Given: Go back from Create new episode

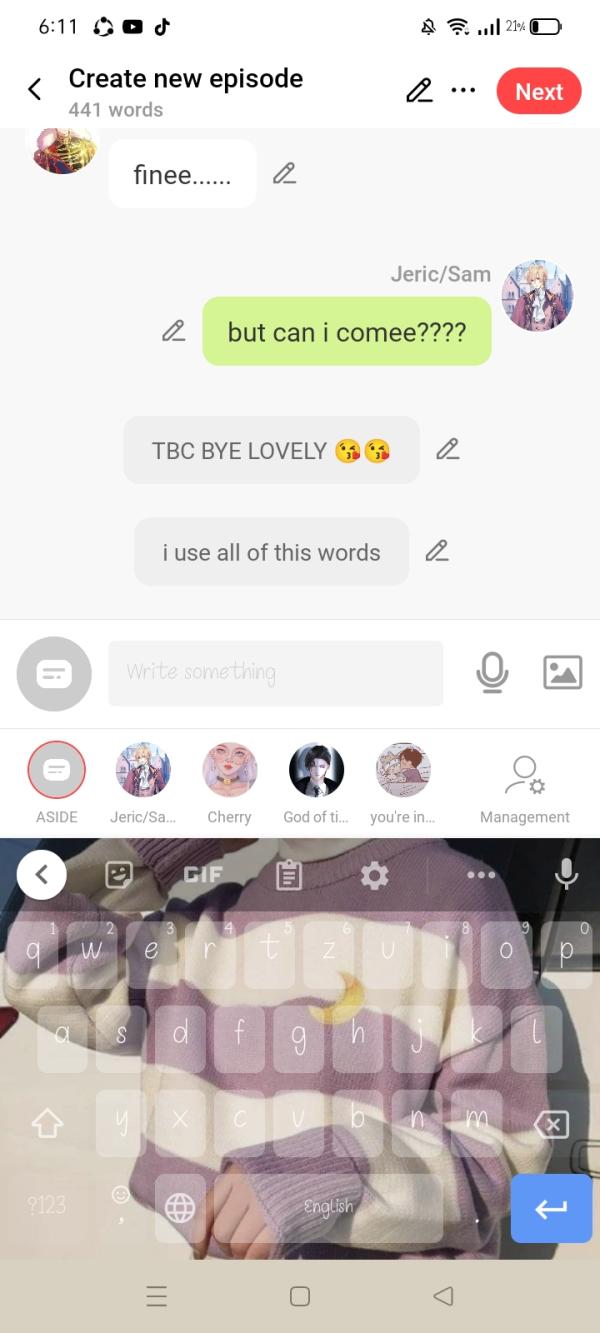Looking at the screenshot, I should point(35,90).
